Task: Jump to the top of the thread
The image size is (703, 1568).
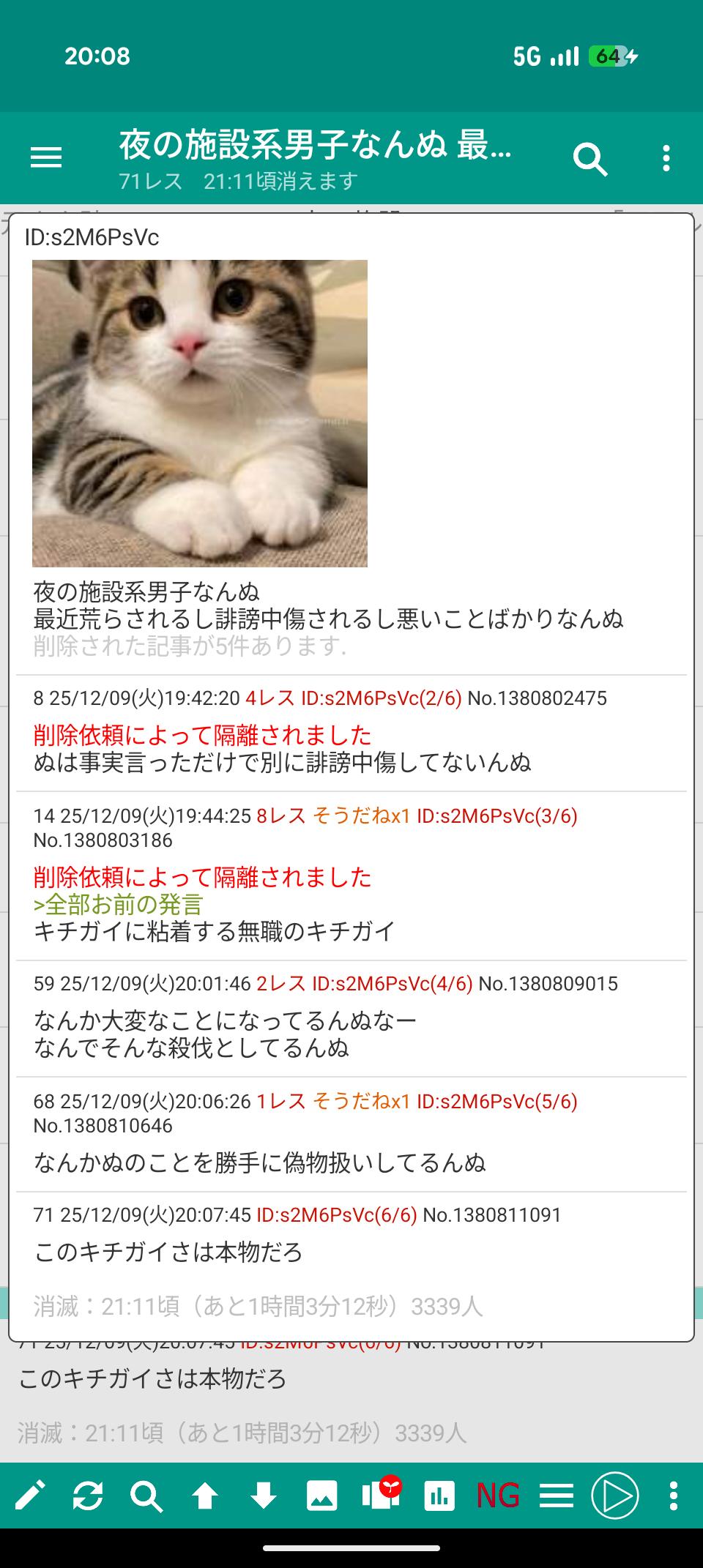Action: click(205, 1496)
